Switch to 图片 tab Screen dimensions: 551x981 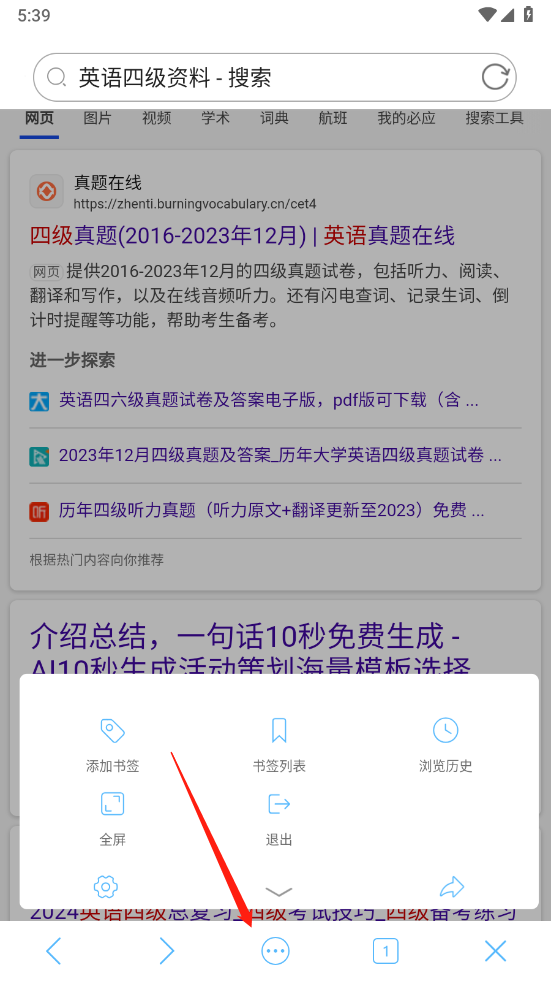(x=98, y=118)
